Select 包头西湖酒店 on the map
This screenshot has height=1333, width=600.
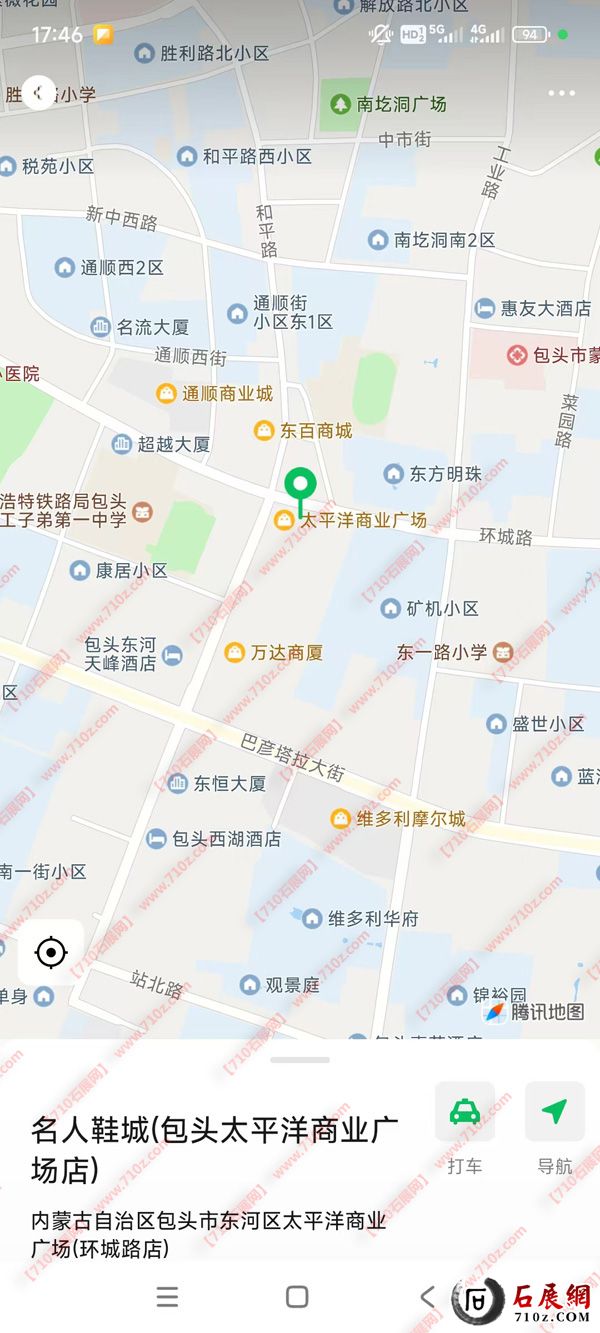[214, 839]
